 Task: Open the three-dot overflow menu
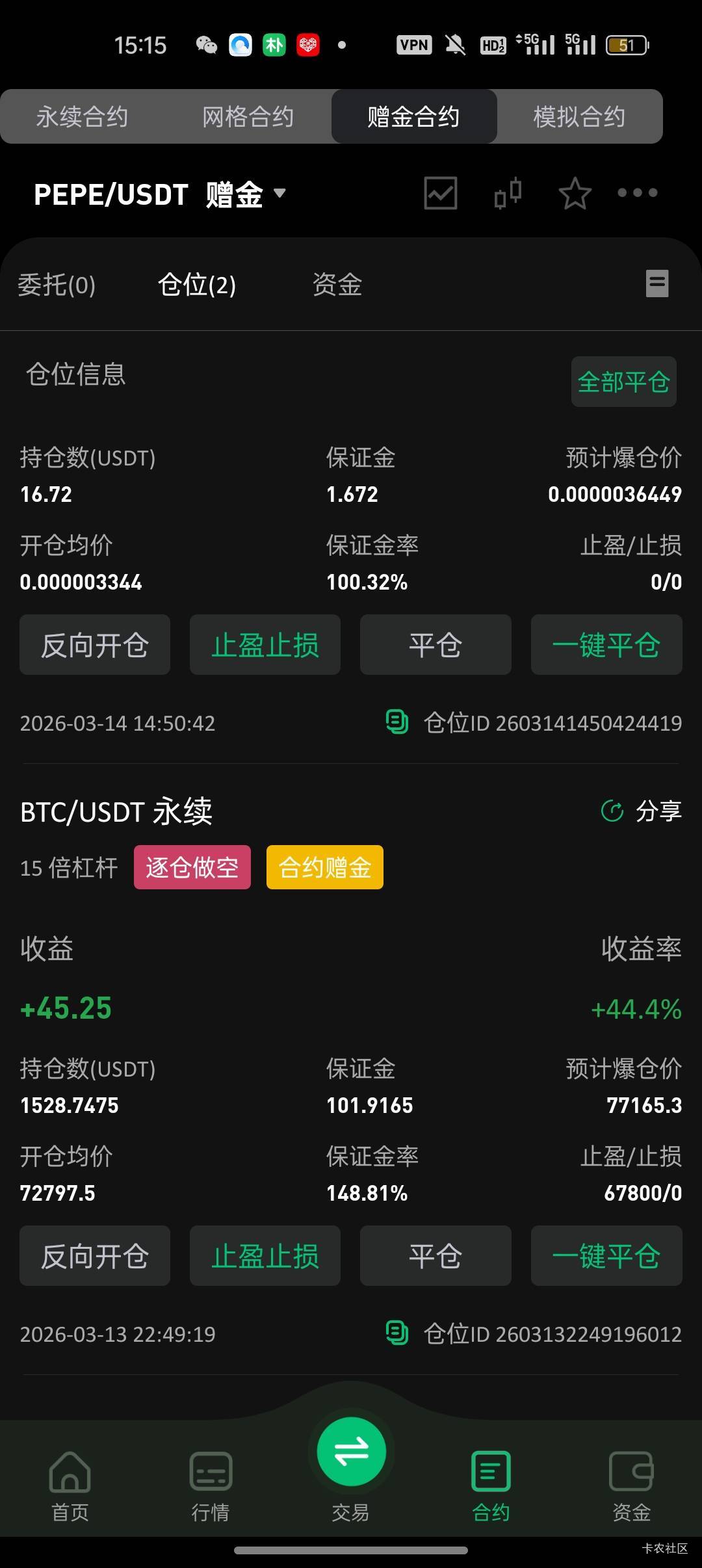[638, 192]
